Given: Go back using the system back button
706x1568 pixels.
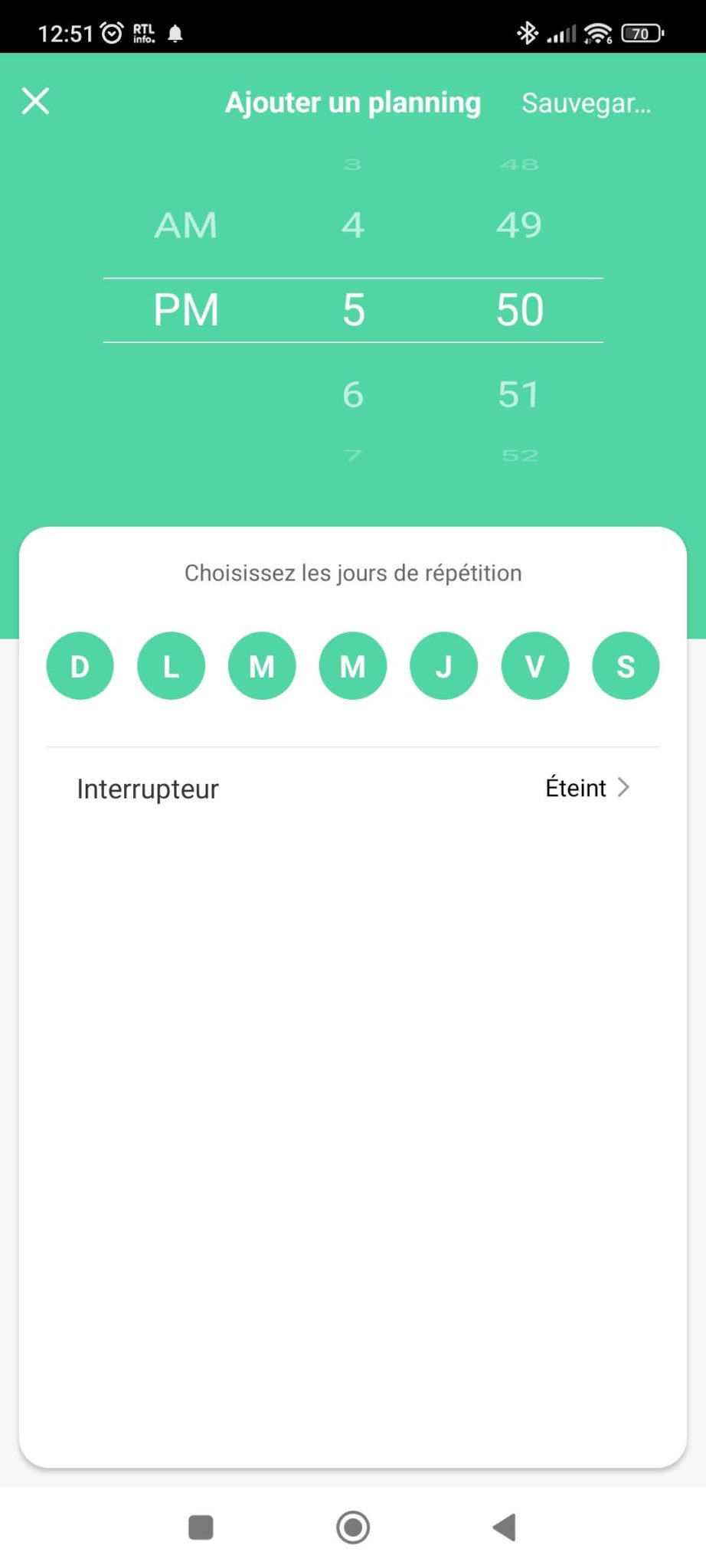Looking at the screenshot, I should 505,1527.
